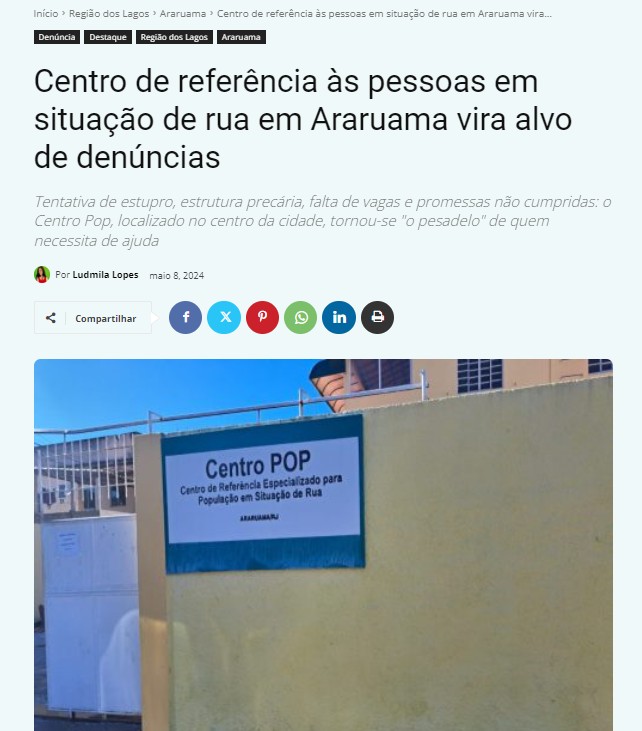This screenshot has height=731, width=642.
Task: View author Ludmila Lopes' profile
Action: click(105, 275)
